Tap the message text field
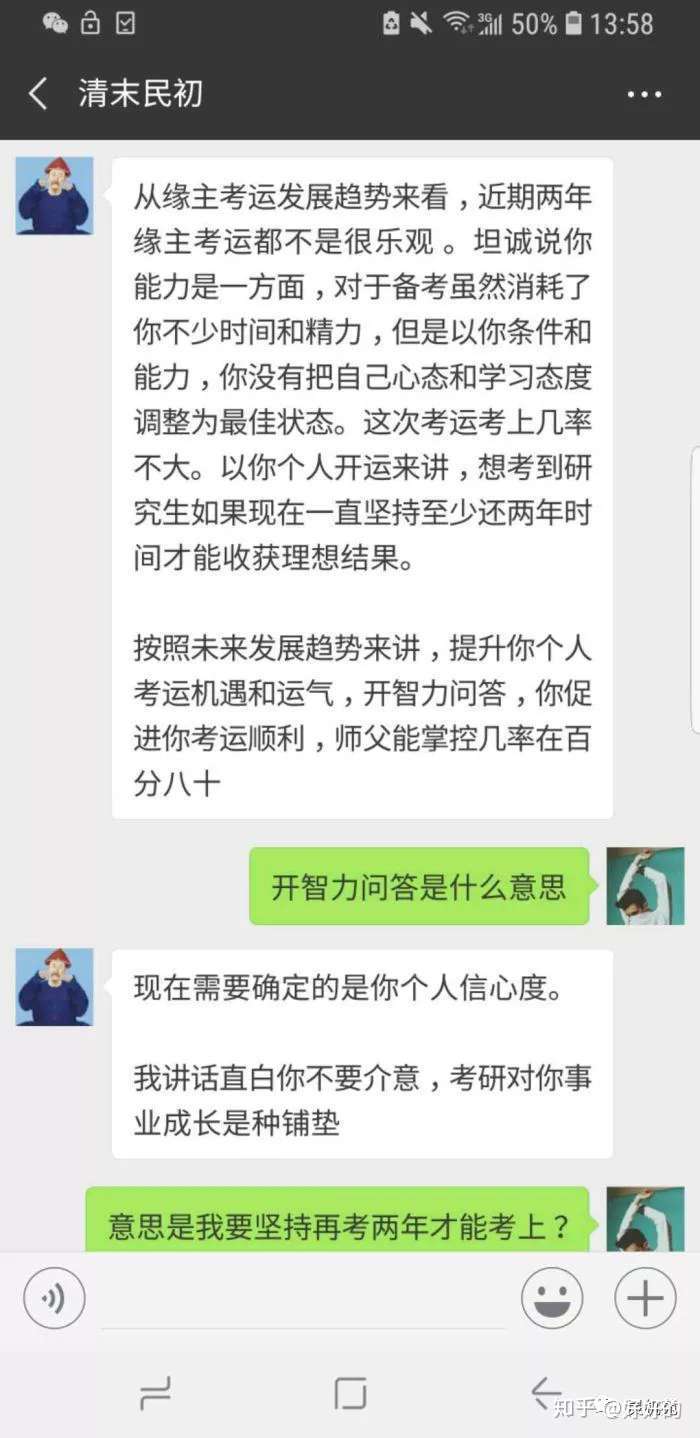 click(303, 1298)
